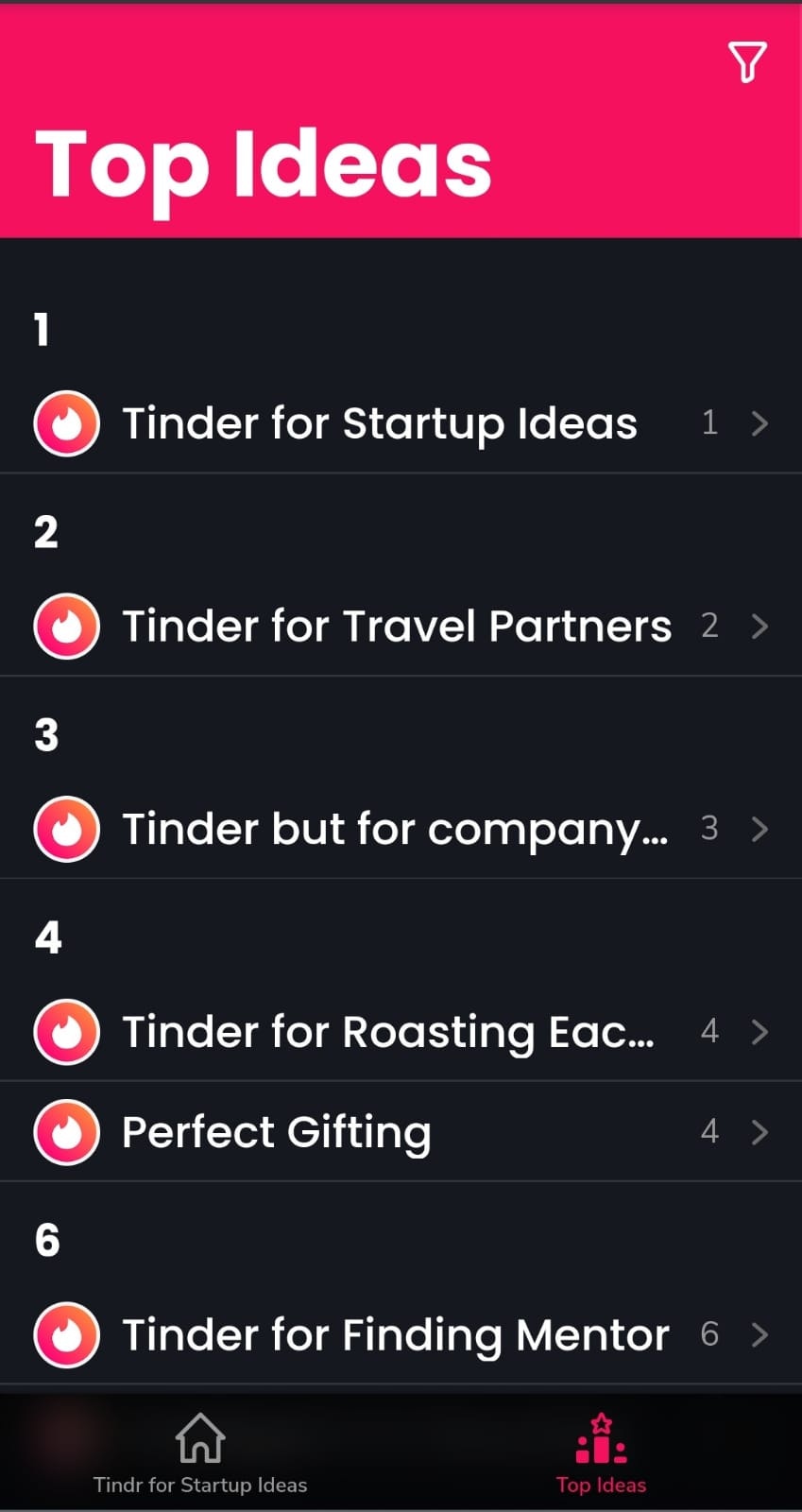
Task: Expand the Perfect Gifting entry chevron
Action: click(760, 1131)
